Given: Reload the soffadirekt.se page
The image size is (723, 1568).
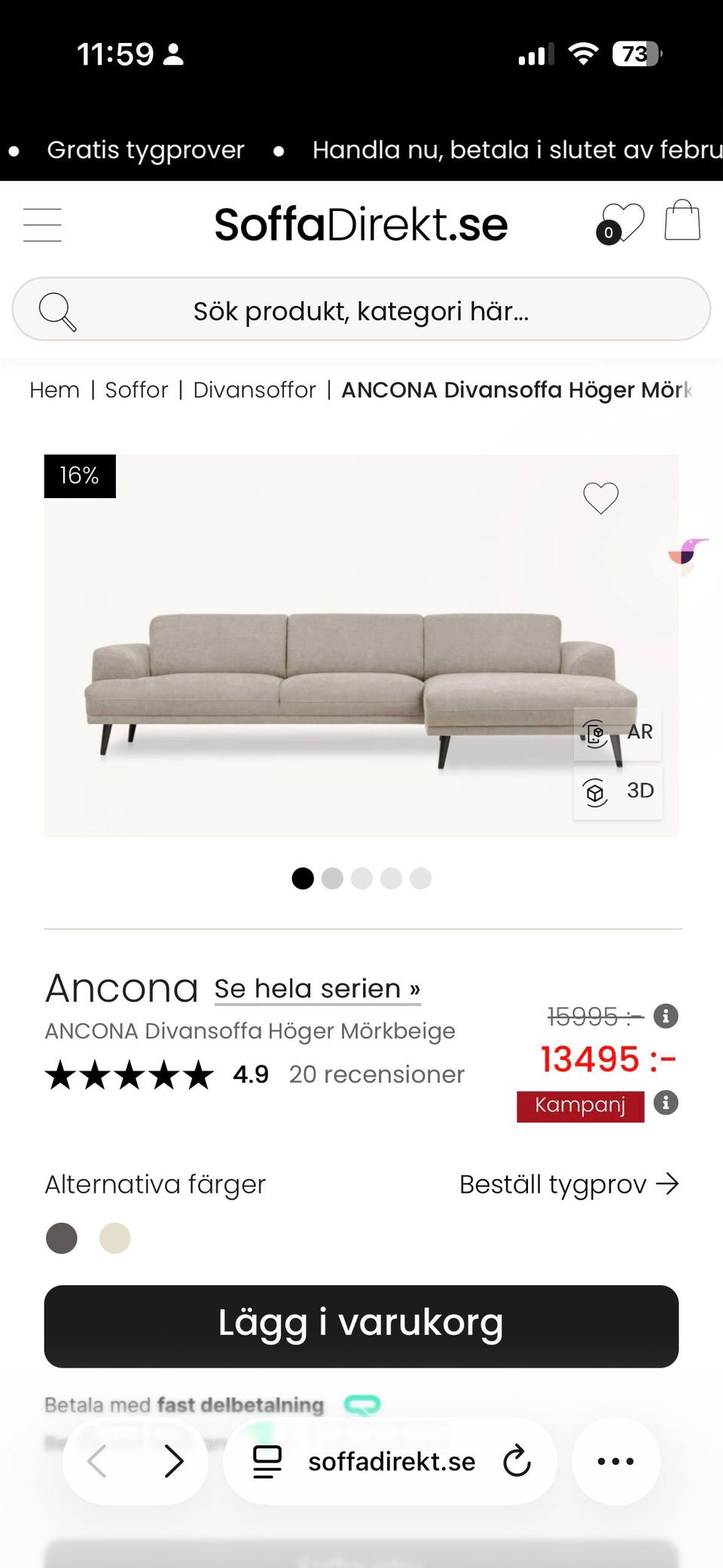Looking at the screenshot, I should pyautogui.click(x=517, y=1461).
